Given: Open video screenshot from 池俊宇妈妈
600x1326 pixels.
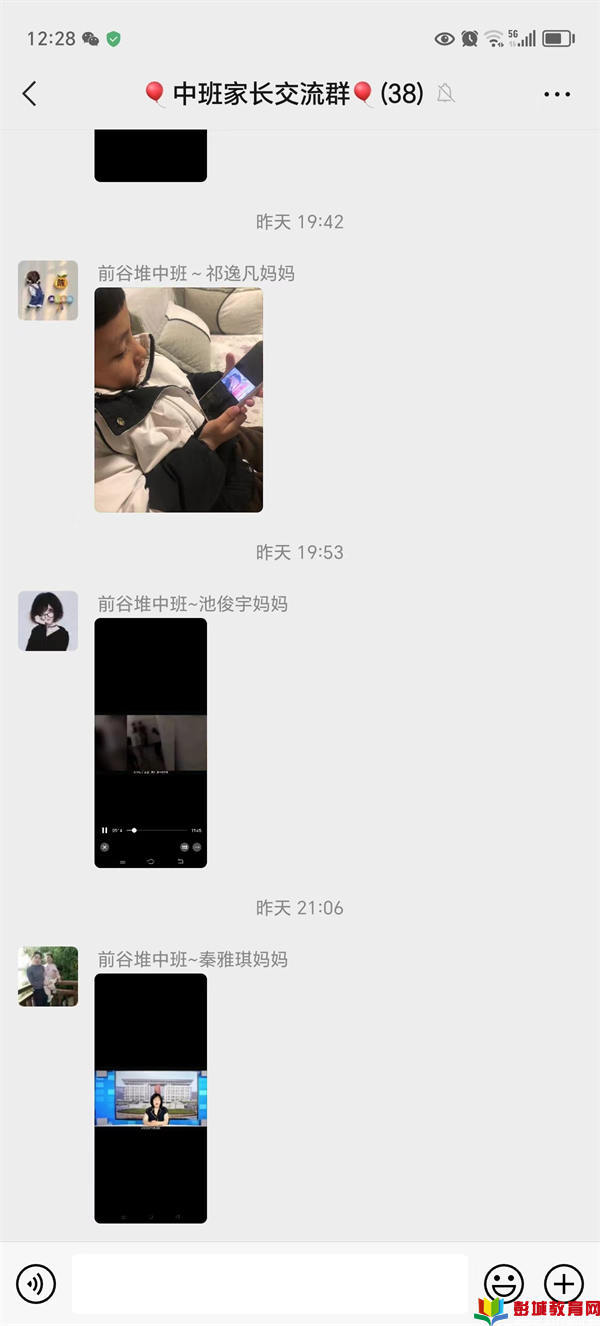Looking at the screenshot, I should [x=151, y=743].
